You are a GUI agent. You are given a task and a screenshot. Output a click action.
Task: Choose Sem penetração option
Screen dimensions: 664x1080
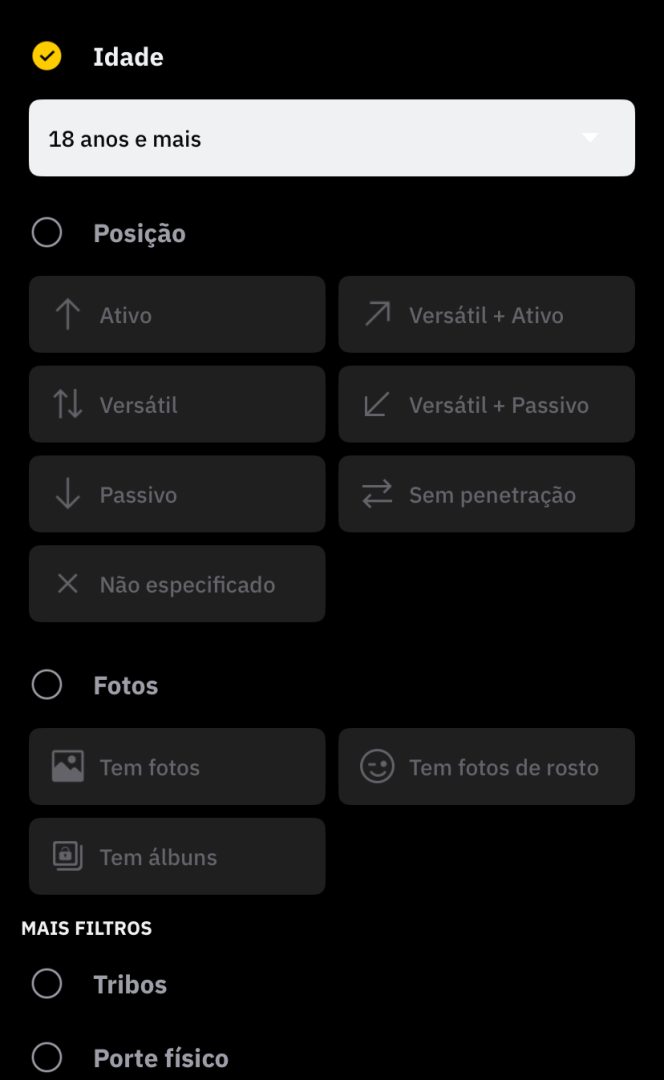tap(486, 495)
